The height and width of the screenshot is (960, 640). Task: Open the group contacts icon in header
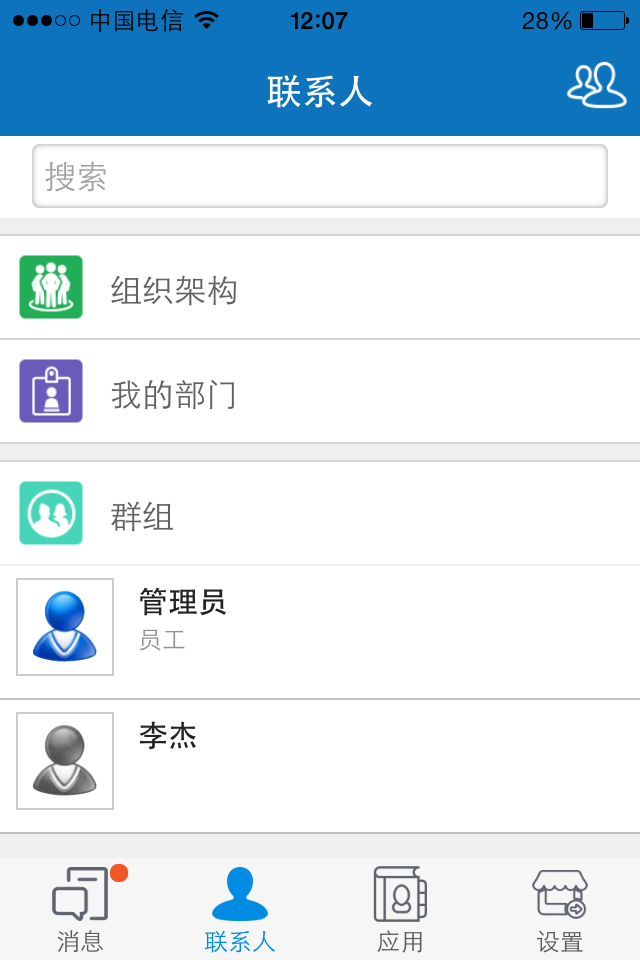596,86
